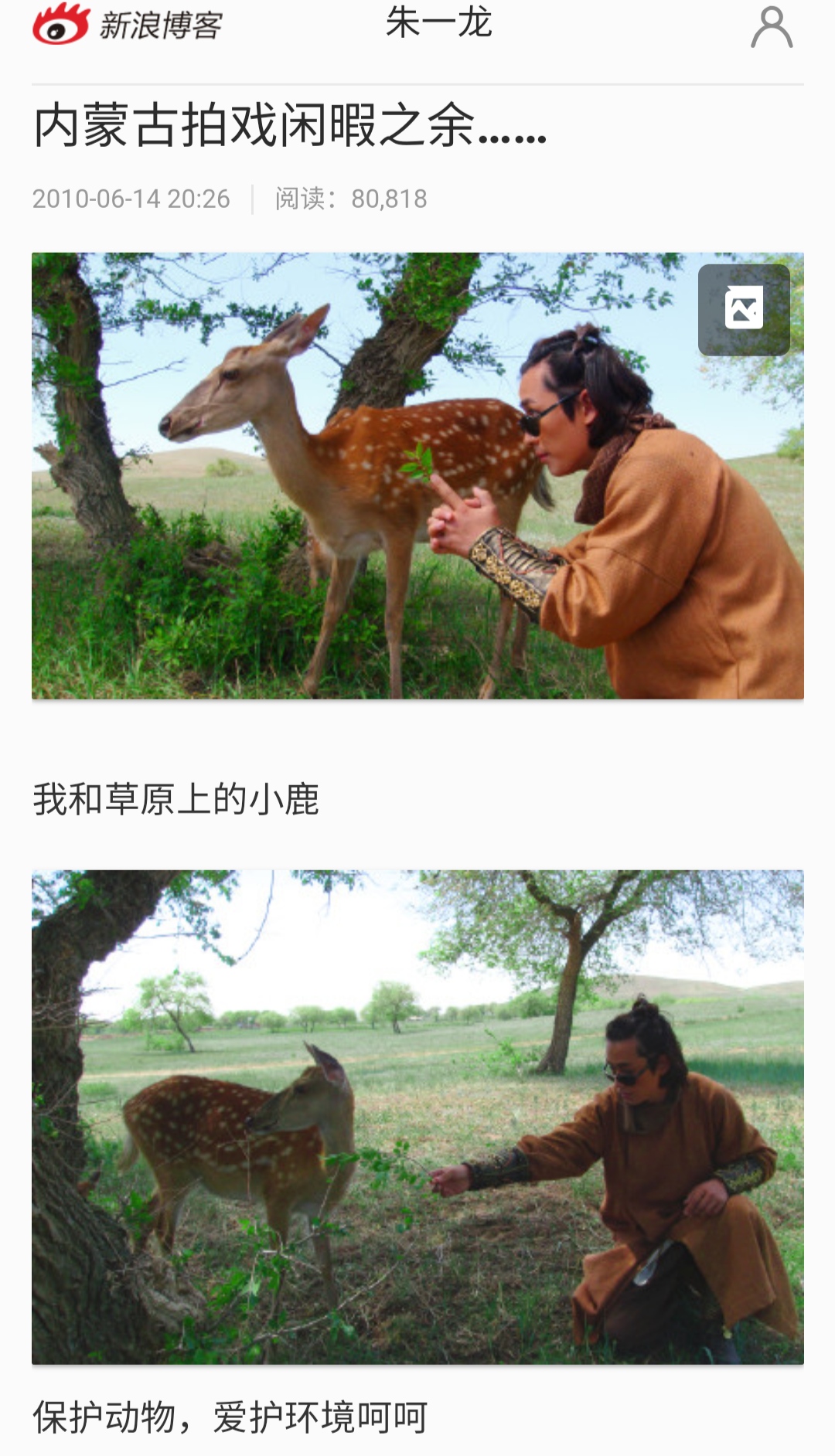
Task: Tap the header bar above the divider
Action: 417,39
